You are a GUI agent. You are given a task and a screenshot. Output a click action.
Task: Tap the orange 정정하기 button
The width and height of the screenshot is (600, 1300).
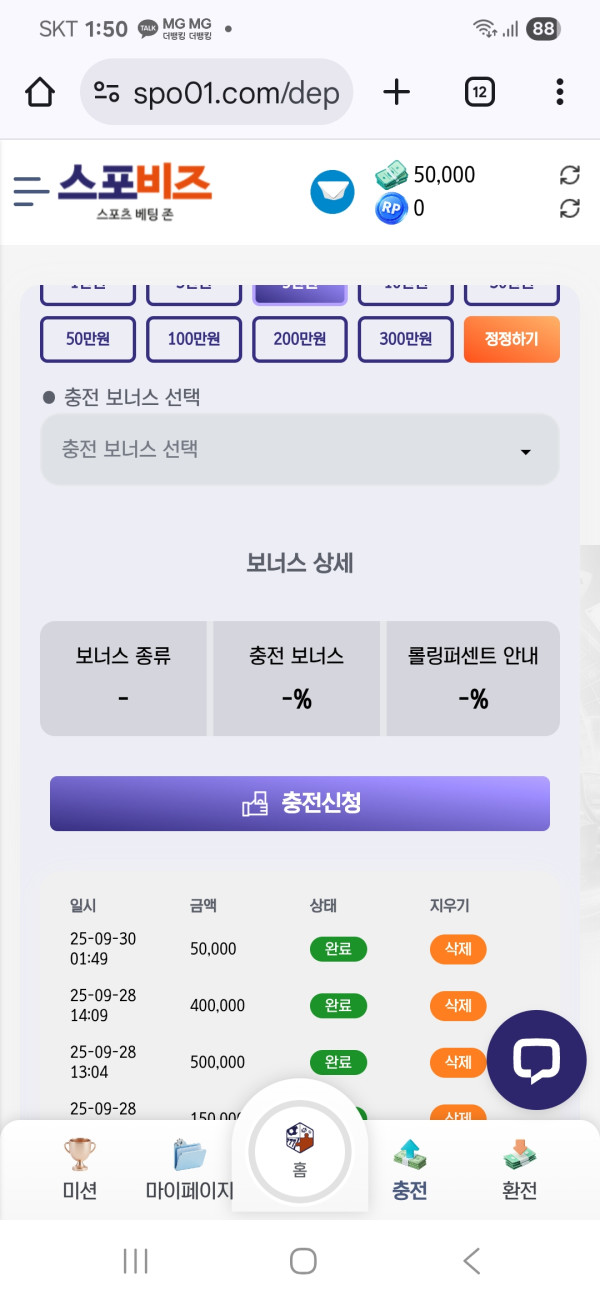point(511,339)
